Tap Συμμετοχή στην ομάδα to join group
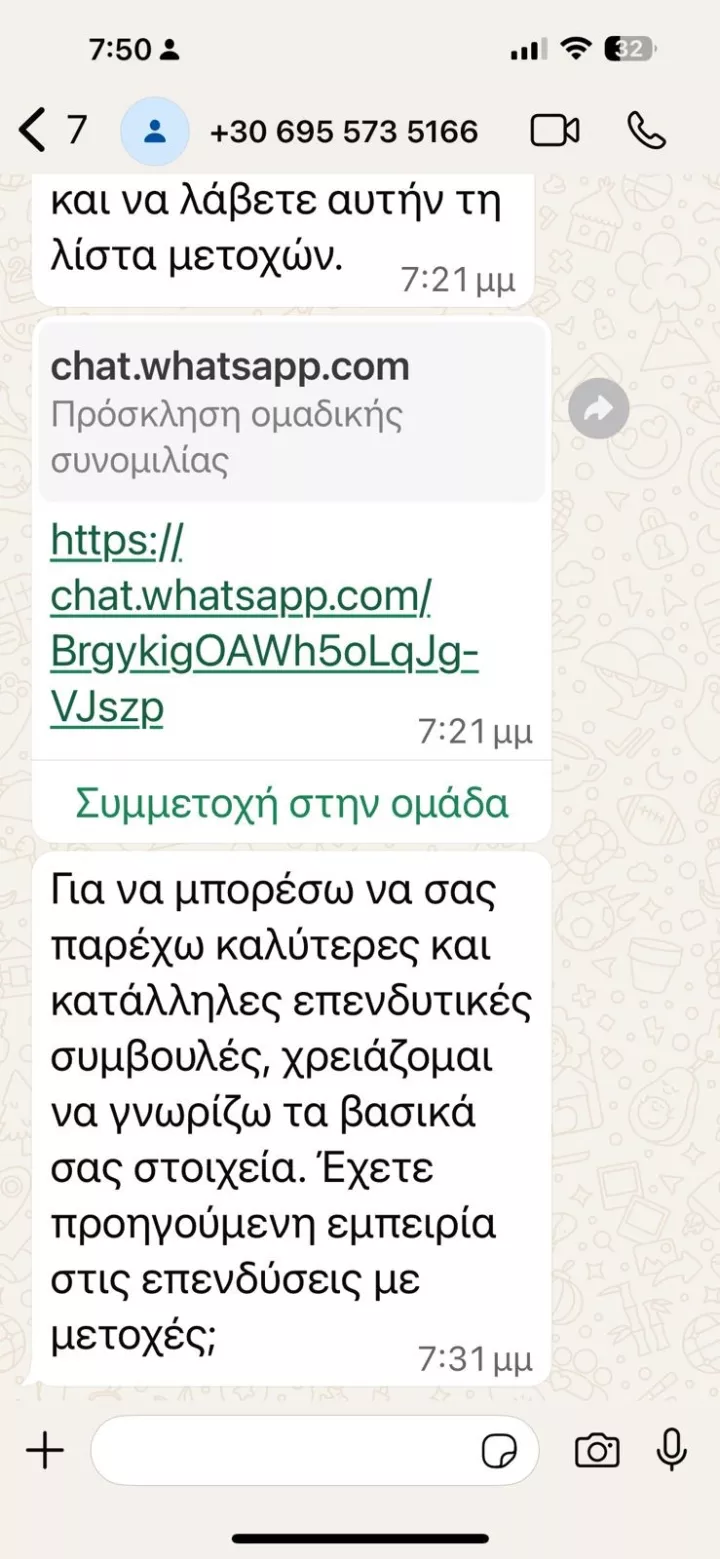Image resolution: width=720 pixels, height=1559 pixels. [291, 803]
